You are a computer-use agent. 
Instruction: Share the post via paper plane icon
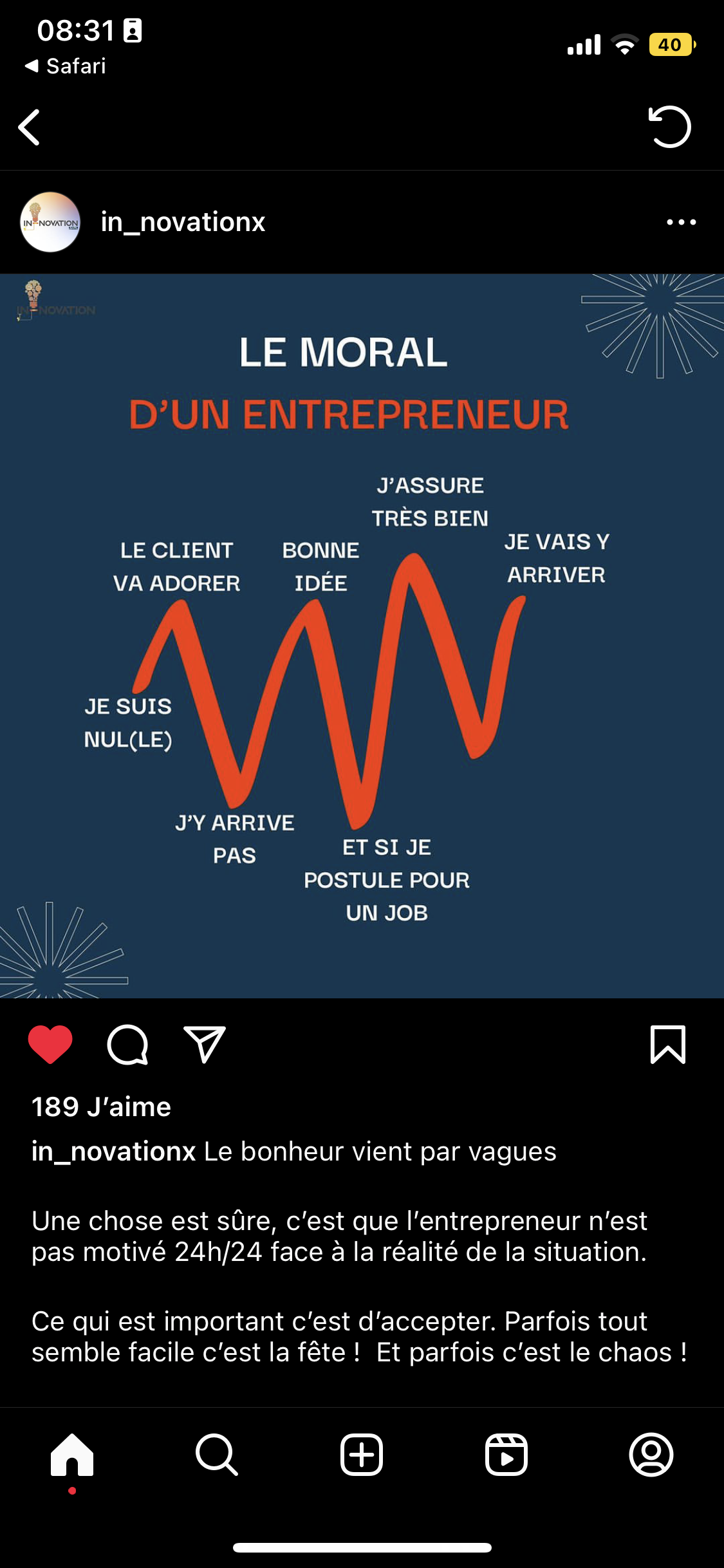pyautogui.click(x=205, y=1044)
